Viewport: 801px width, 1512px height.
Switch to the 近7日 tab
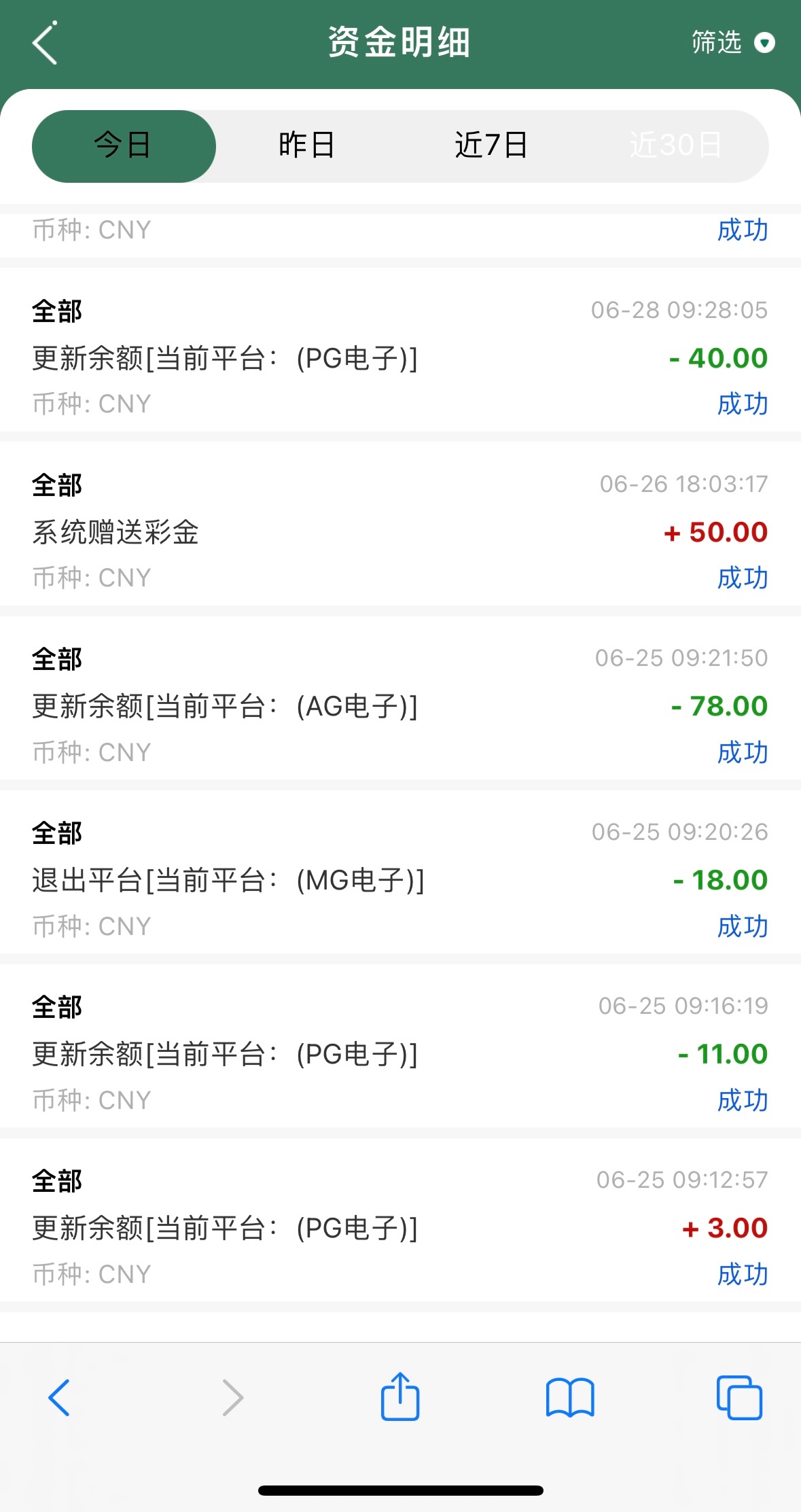pos(491,146)
